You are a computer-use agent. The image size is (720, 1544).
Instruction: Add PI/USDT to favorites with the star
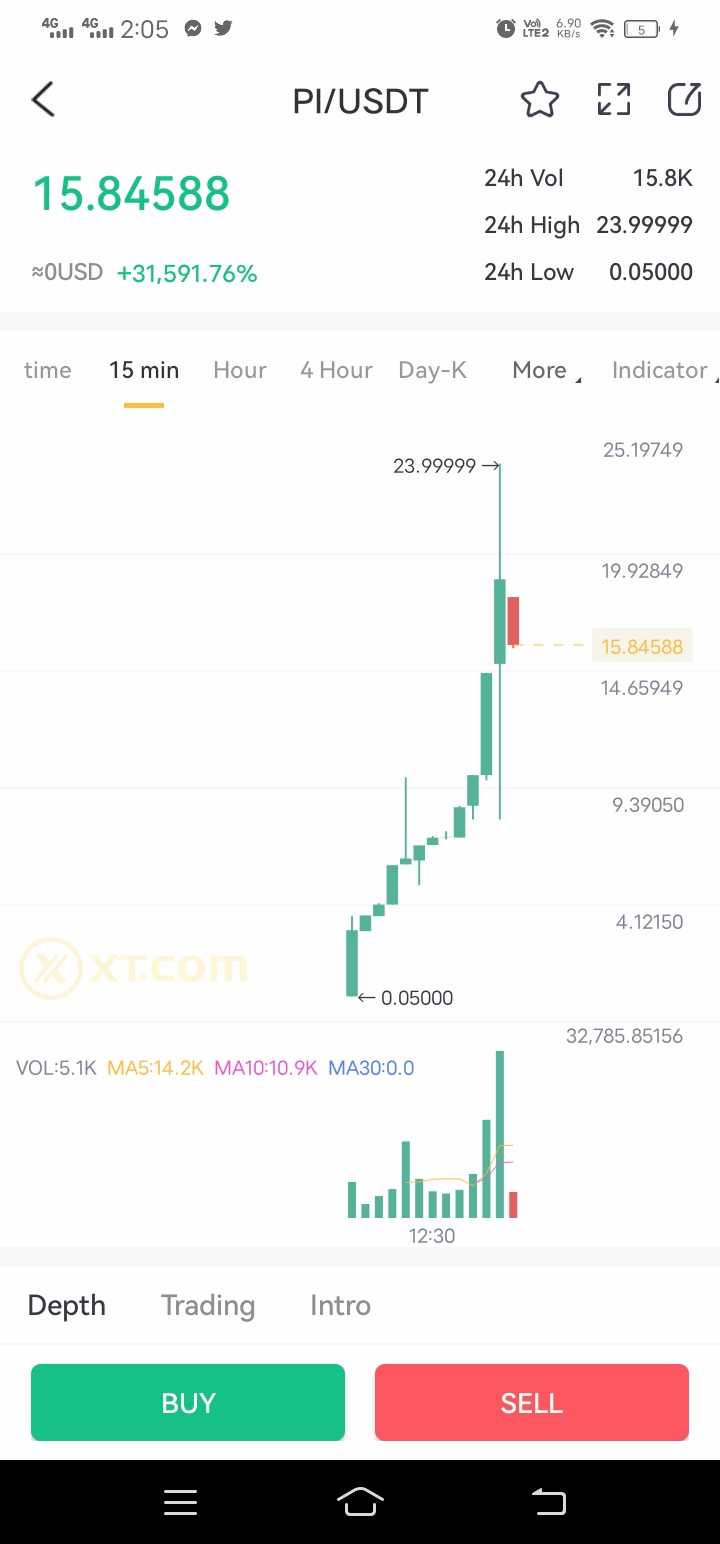point(539,100)
